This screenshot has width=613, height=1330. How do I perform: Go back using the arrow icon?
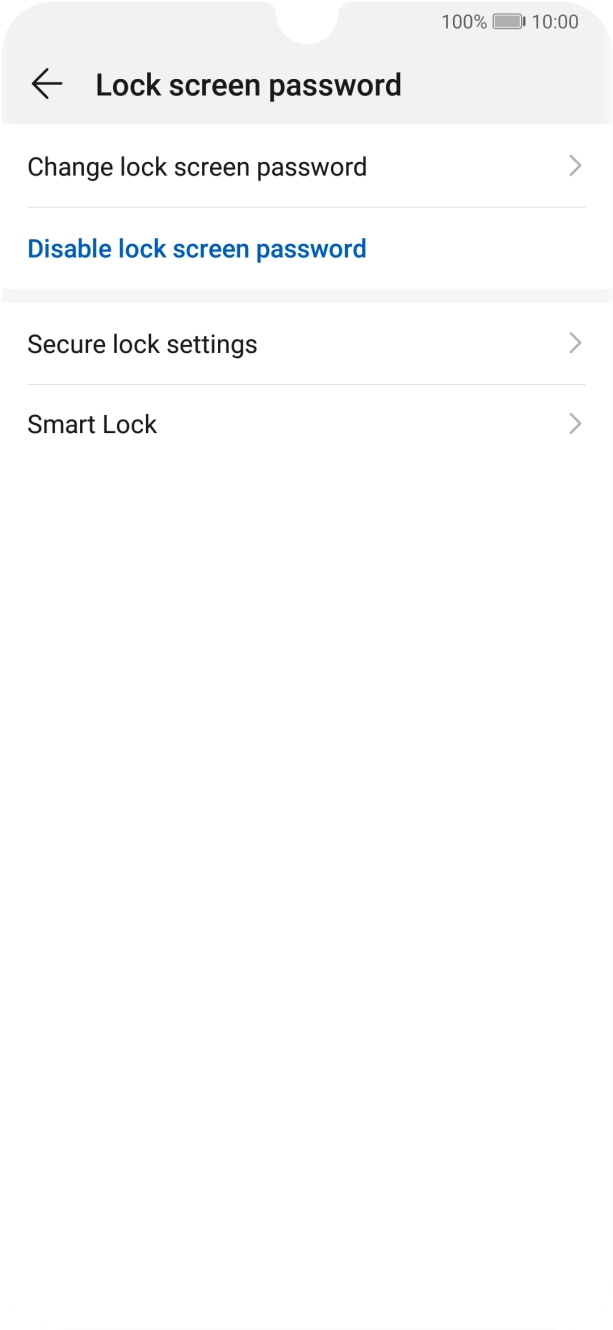(x=47, y=85)
